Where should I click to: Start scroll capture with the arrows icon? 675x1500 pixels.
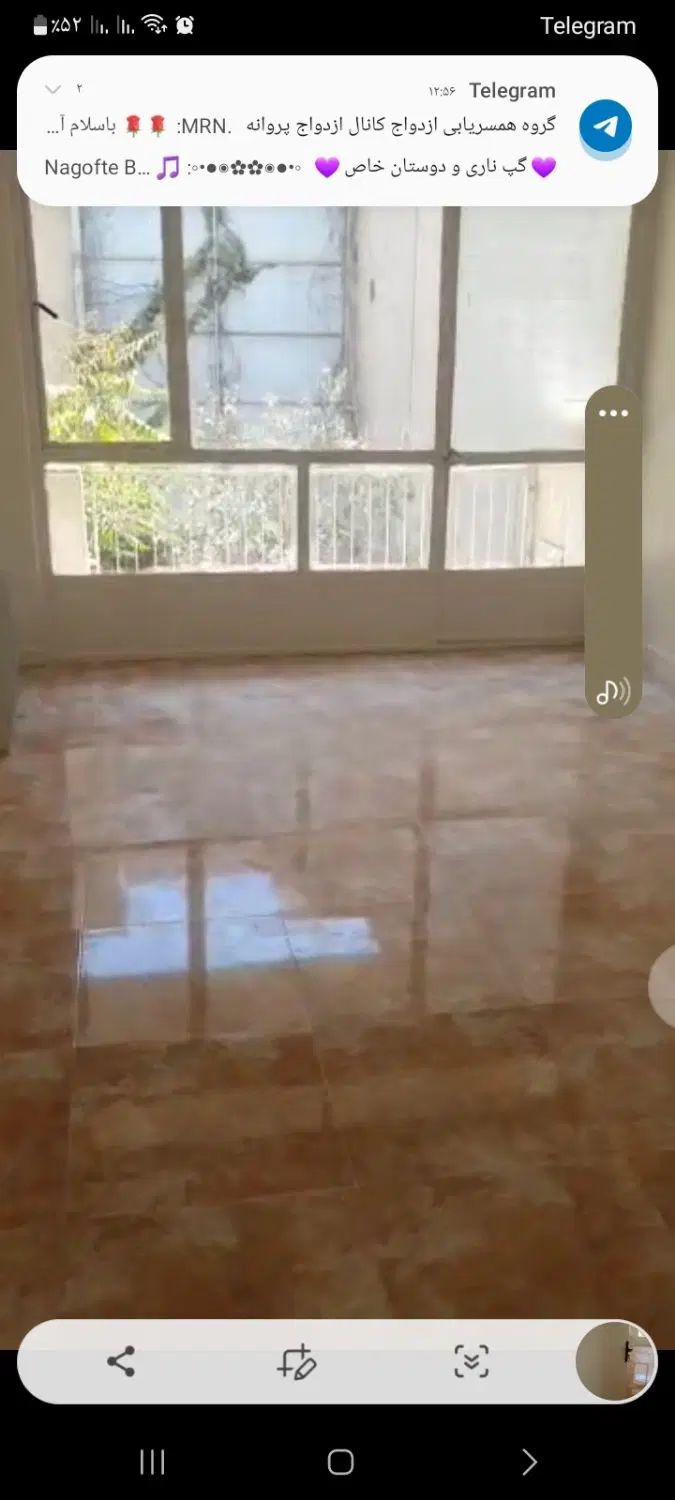[x=471, y=1361]
